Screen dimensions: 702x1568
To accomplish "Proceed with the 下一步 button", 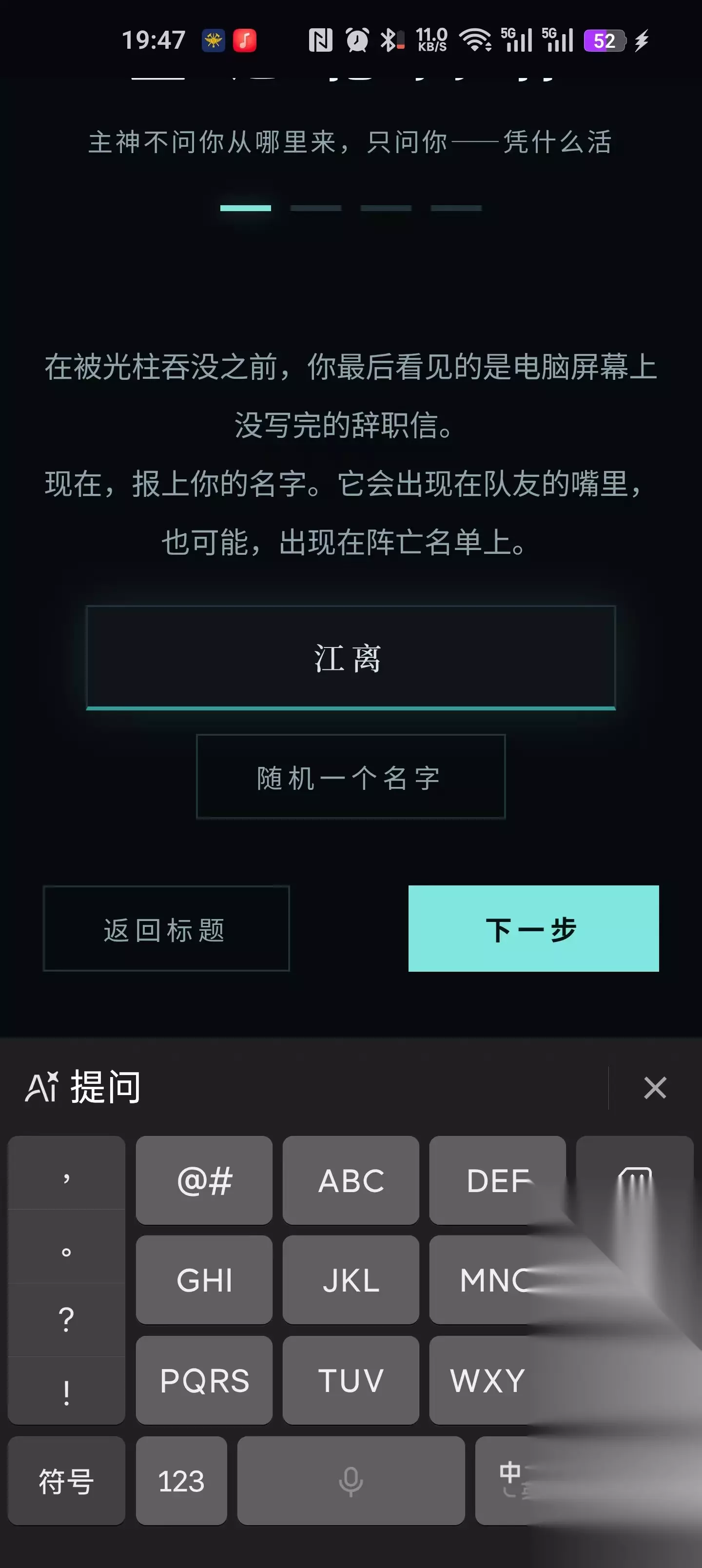I will pos(533,928).
